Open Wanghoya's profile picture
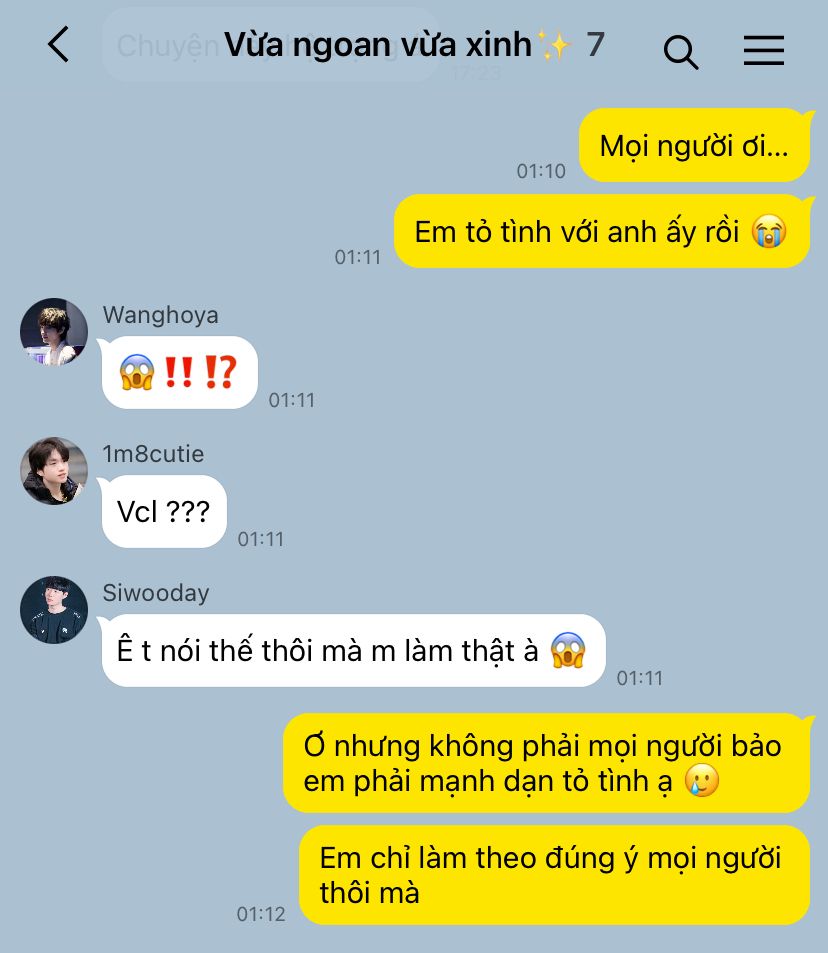Image resolution: width=828 pixels, height=953 pixels. tap(54, 332)
